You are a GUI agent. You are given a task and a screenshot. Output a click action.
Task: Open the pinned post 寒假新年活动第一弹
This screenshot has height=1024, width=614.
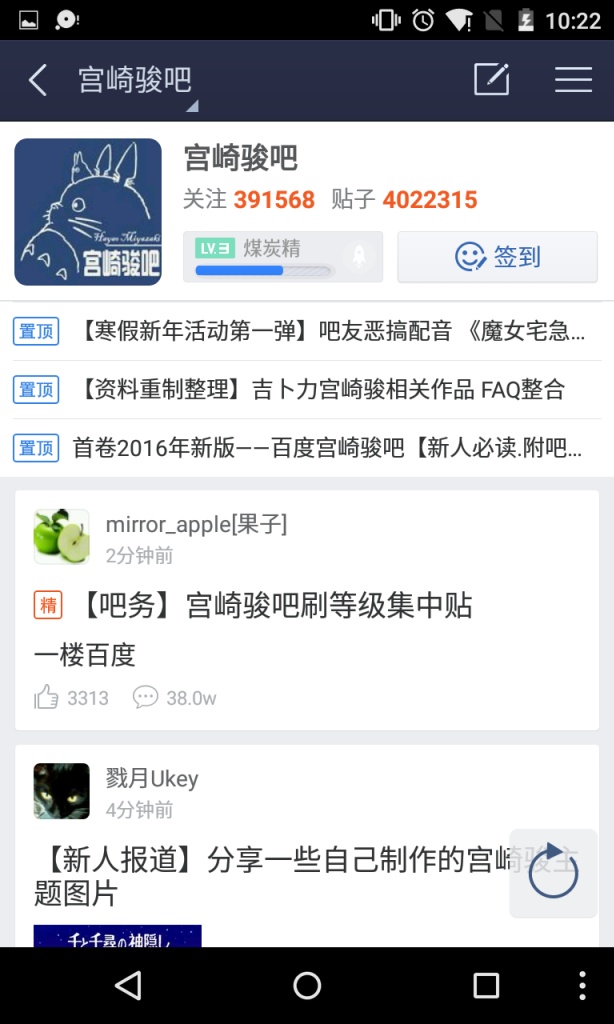[330, 331]
